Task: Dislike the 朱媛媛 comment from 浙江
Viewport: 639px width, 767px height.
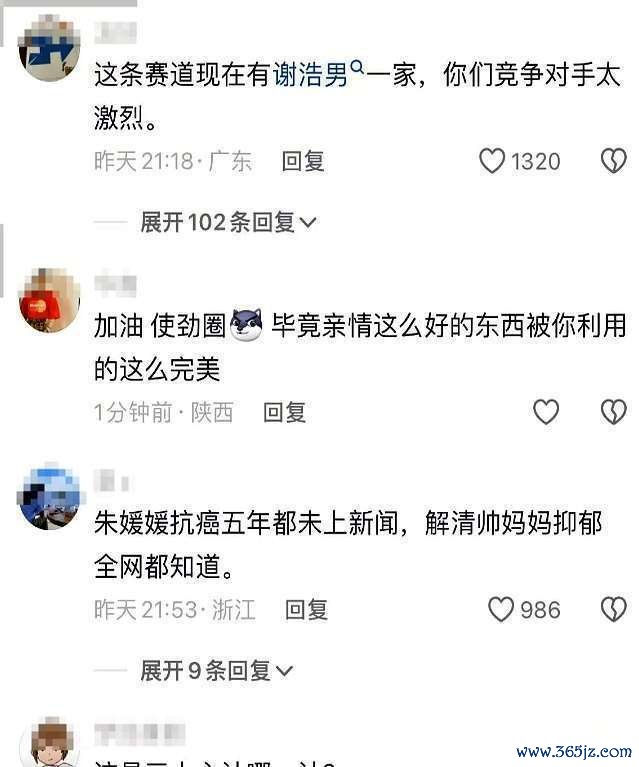Action: (x=613, y=609)
